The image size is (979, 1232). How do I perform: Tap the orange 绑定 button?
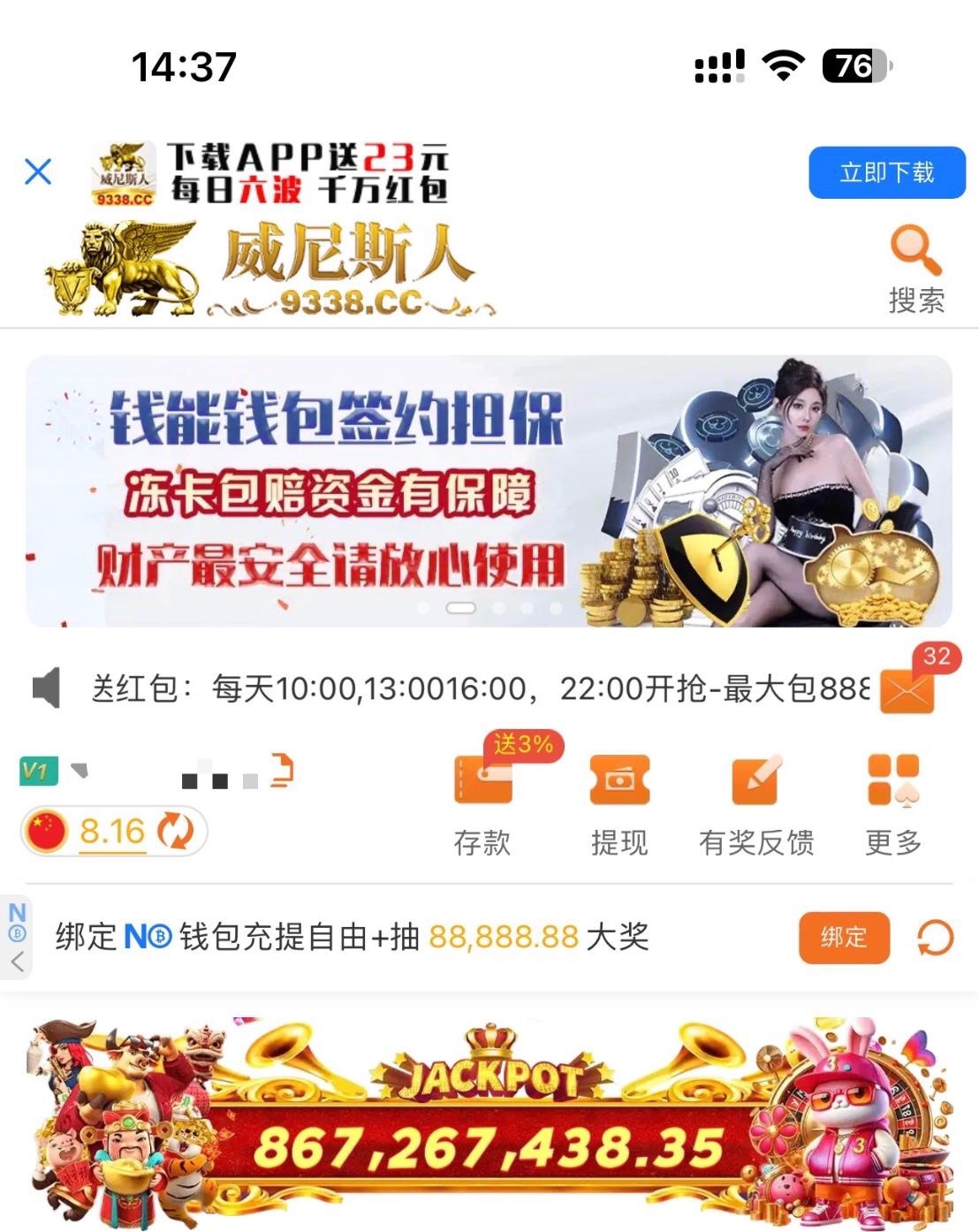coord(843,937)
